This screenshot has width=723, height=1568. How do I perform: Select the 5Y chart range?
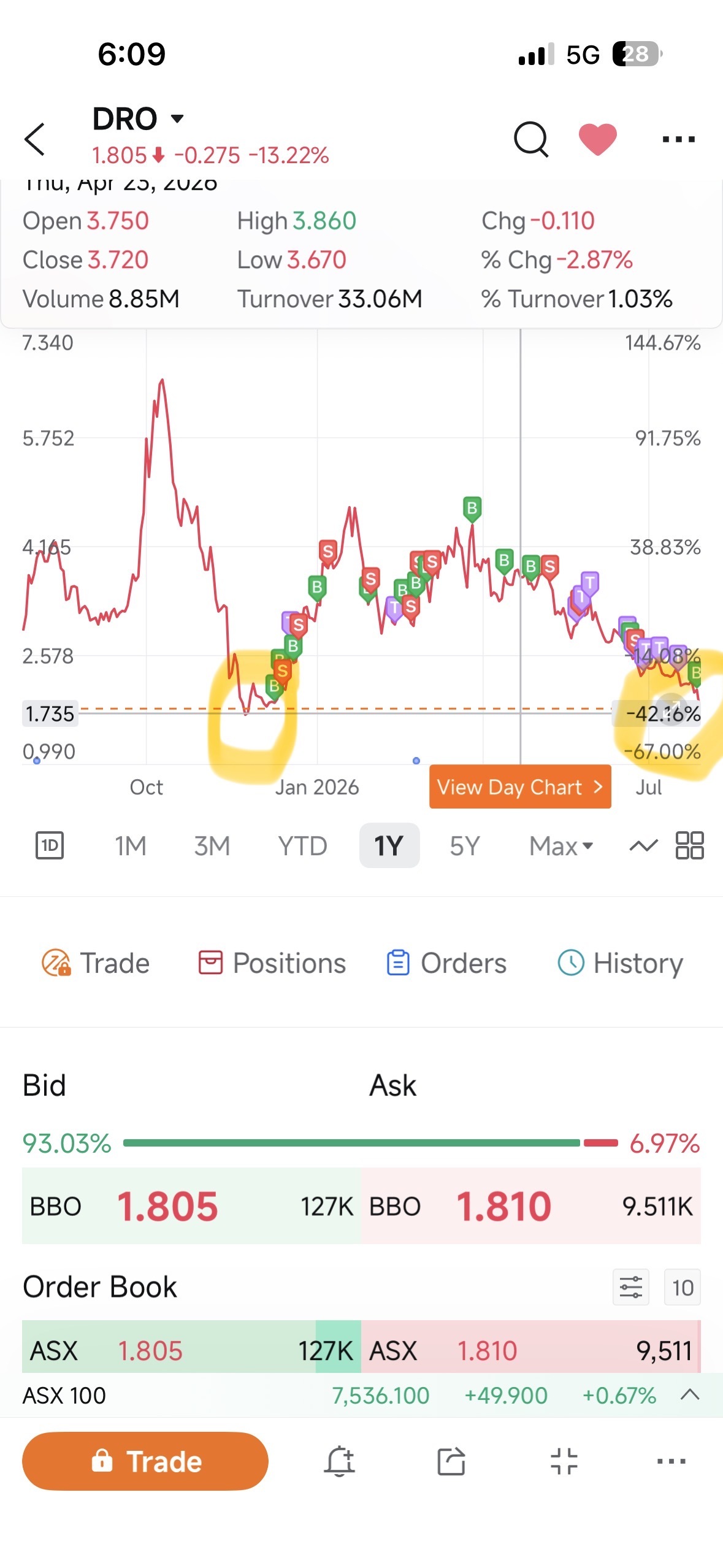464,846
